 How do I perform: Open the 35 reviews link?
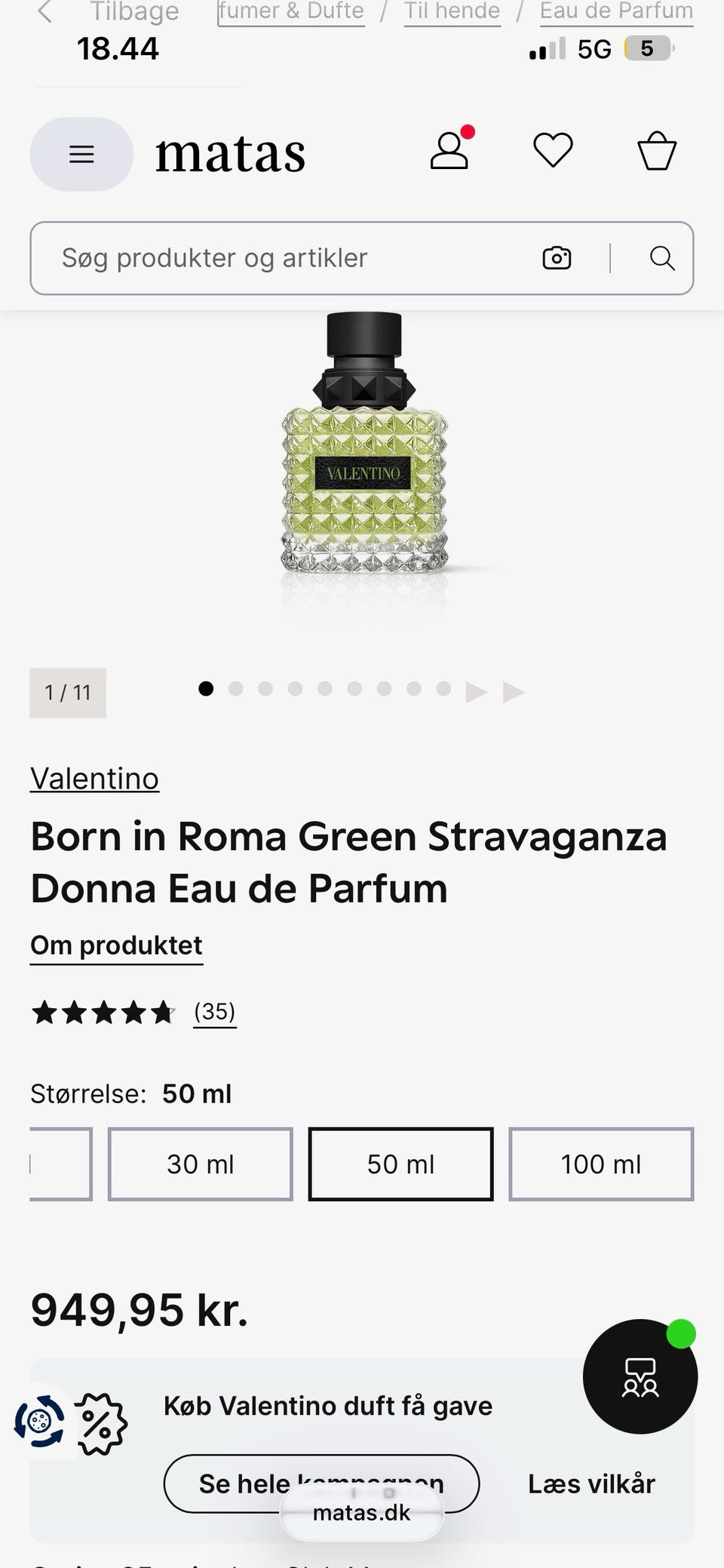pos(215,1012)
